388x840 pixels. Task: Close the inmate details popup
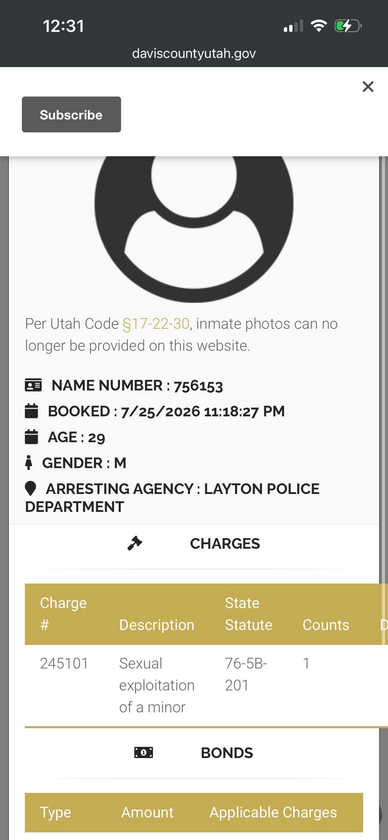click(x=368, y=87)
